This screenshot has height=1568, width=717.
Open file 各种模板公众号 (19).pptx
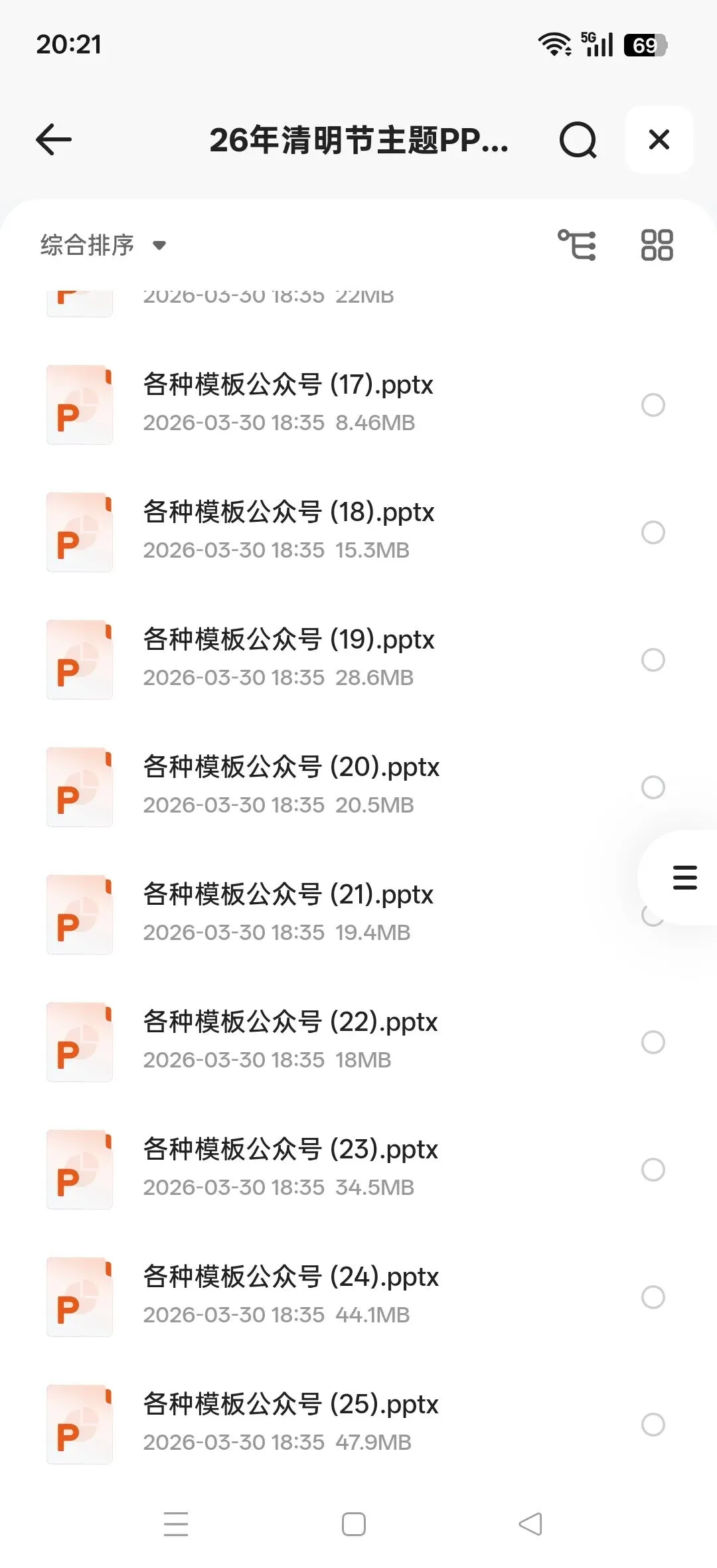pos(289,640)
